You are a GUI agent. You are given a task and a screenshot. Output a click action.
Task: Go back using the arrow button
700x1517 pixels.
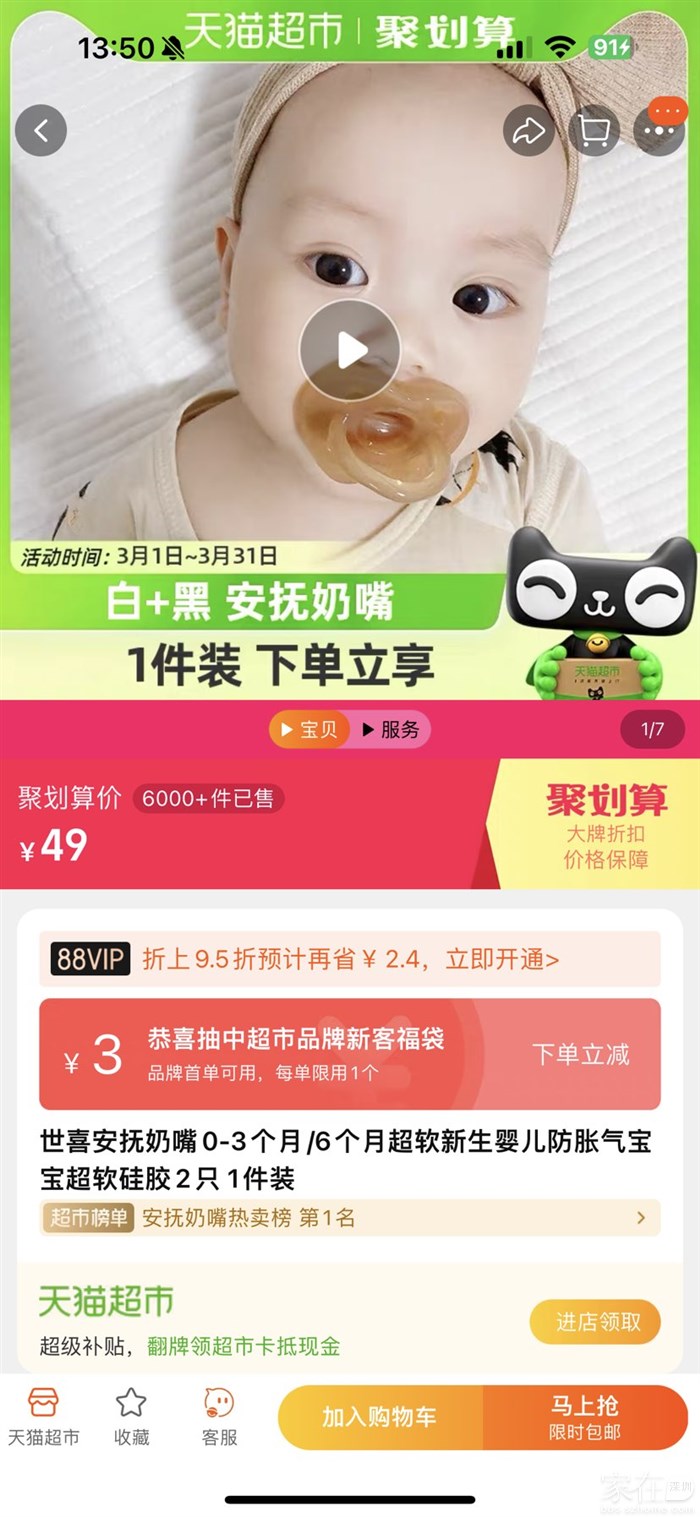click(41, 130)
